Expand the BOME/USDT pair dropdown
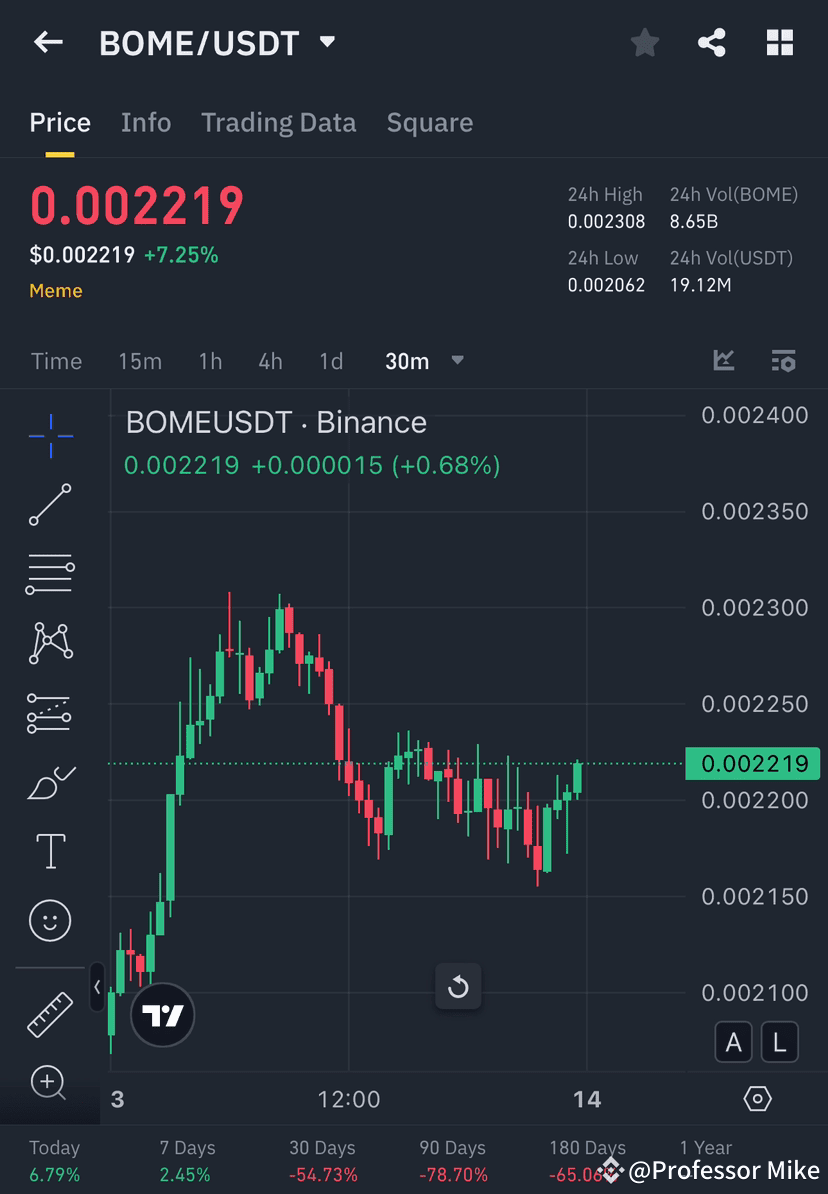 [326, 42]
